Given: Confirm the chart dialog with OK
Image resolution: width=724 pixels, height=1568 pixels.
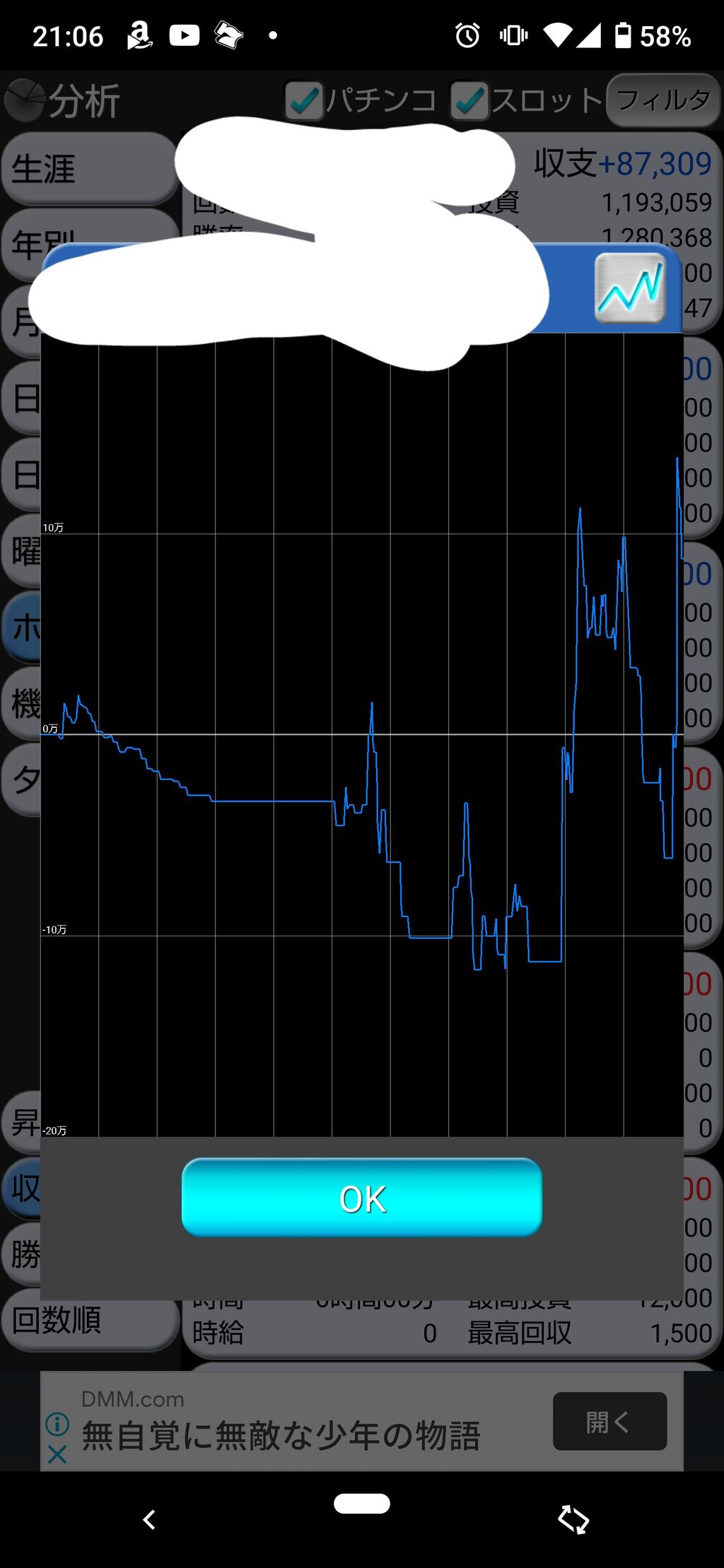Looking at the screenshot, I should coord(361,1197).
